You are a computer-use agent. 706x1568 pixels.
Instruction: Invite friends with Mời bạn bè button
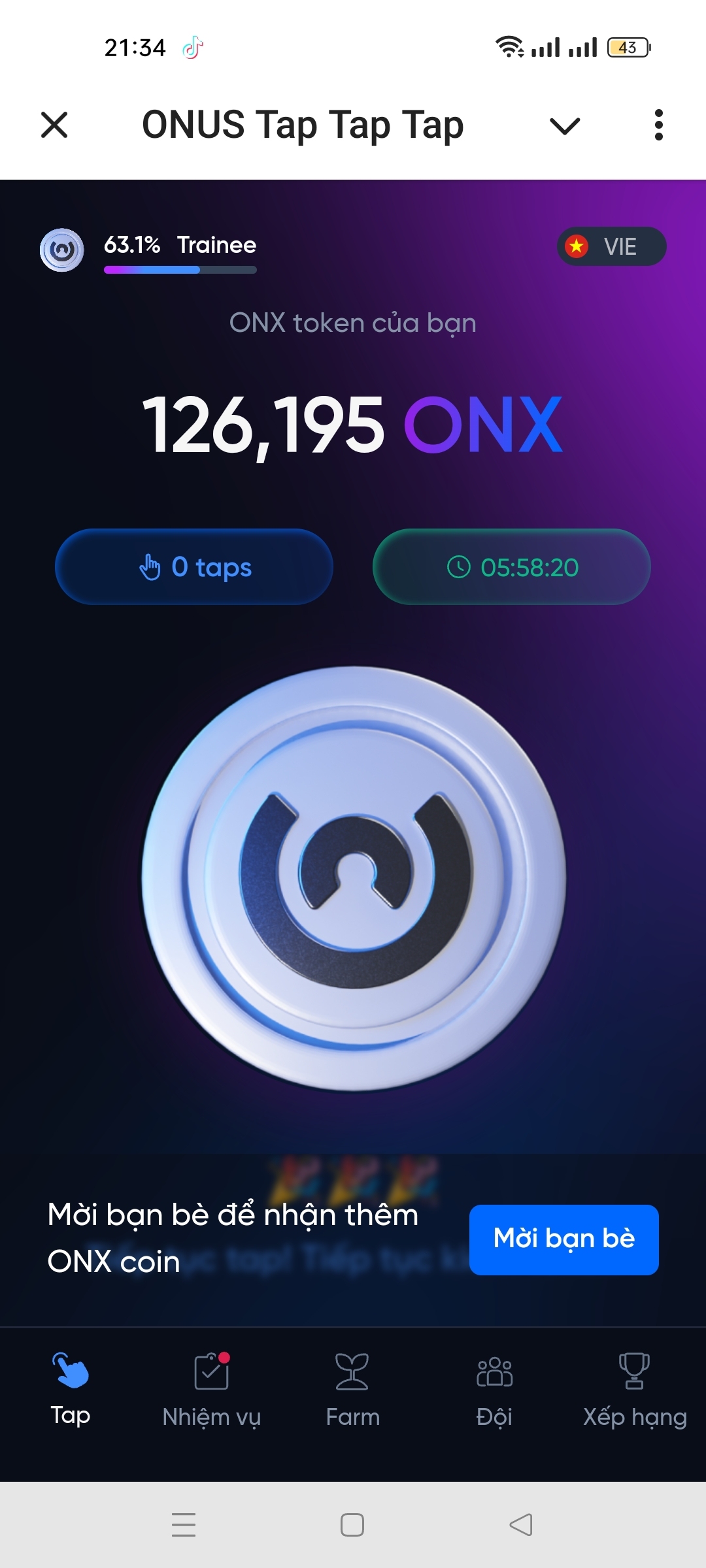coord(563,1239)
